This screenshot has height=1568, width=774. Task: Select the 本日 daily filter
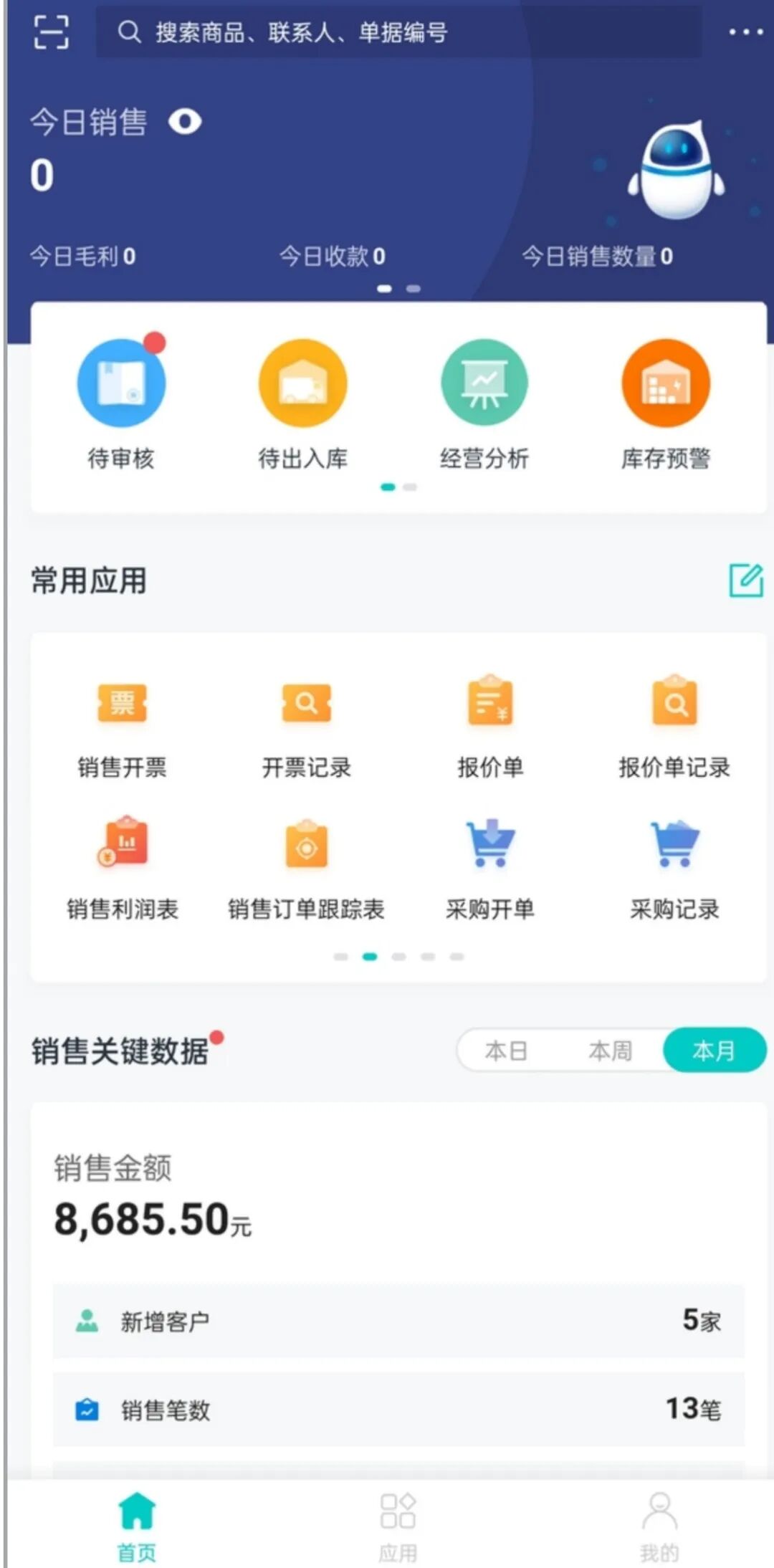point(506,1050)
